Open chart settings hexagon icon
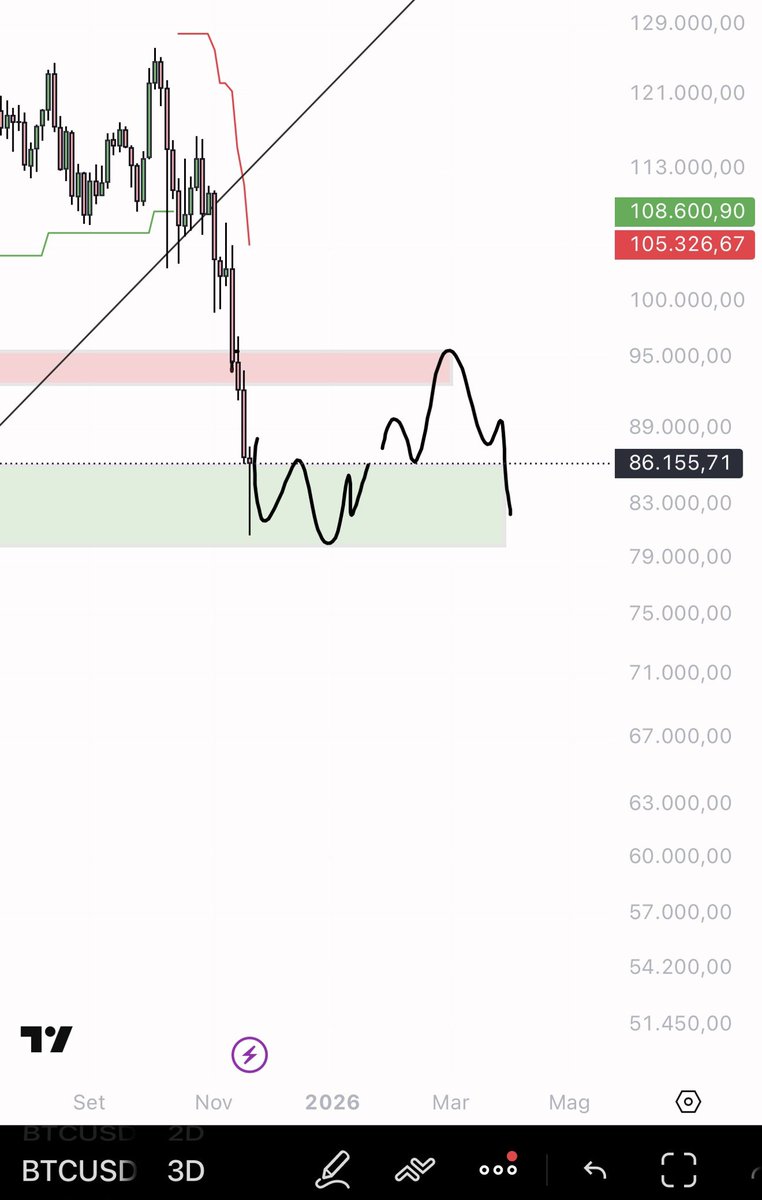 (688, 1102)
